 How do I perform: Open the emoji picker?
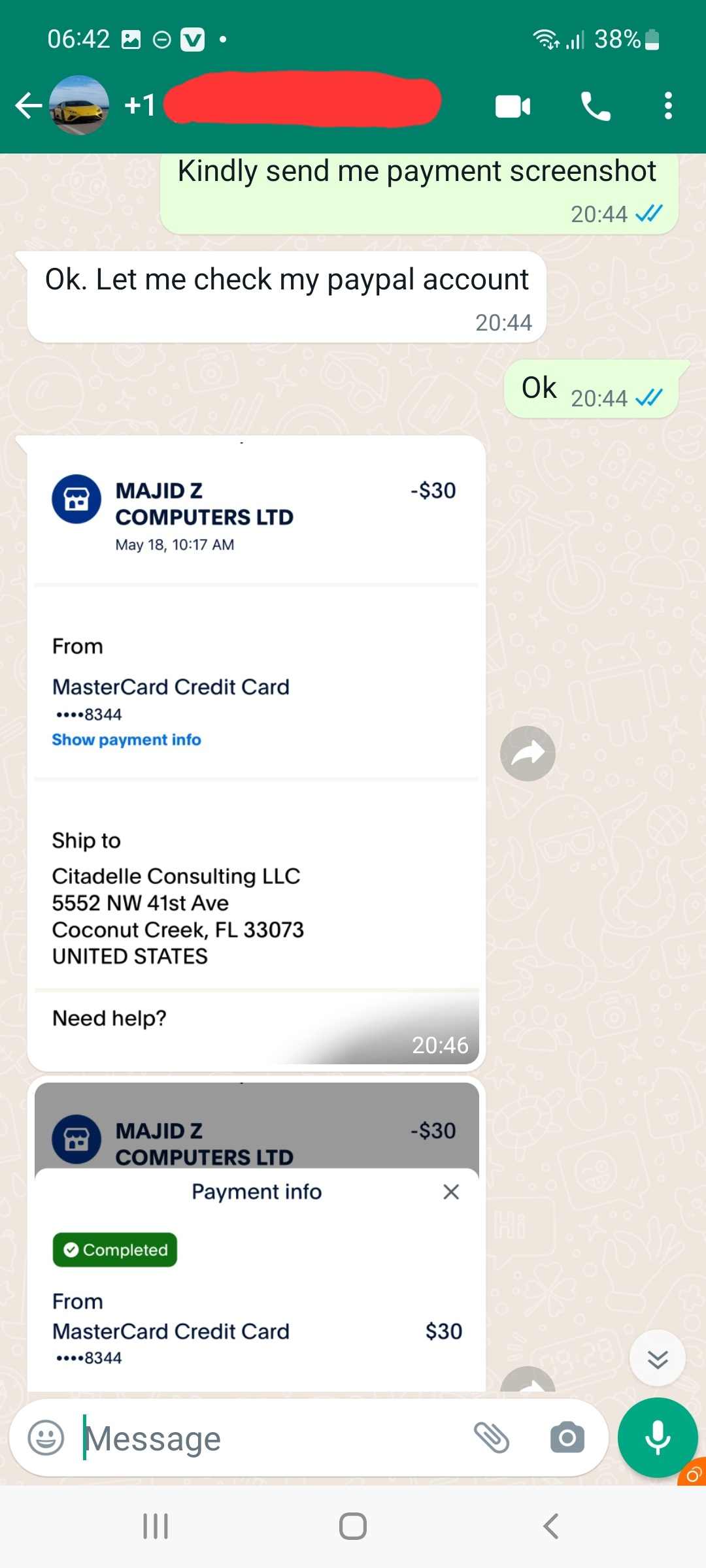pyautogui.click(x=46, y=1437)
